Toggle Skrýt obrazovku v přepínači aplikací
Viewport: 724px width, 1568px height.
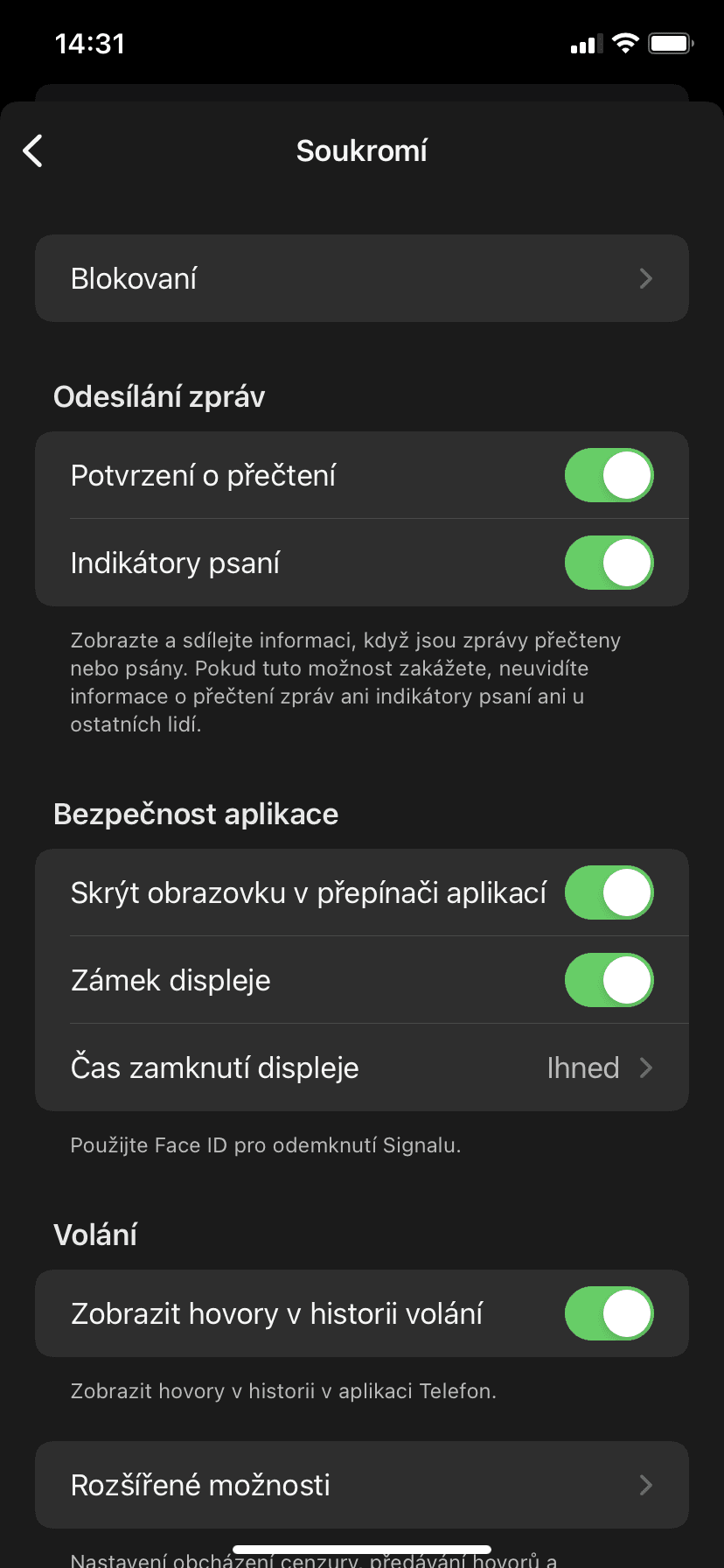tap(609, 892)
